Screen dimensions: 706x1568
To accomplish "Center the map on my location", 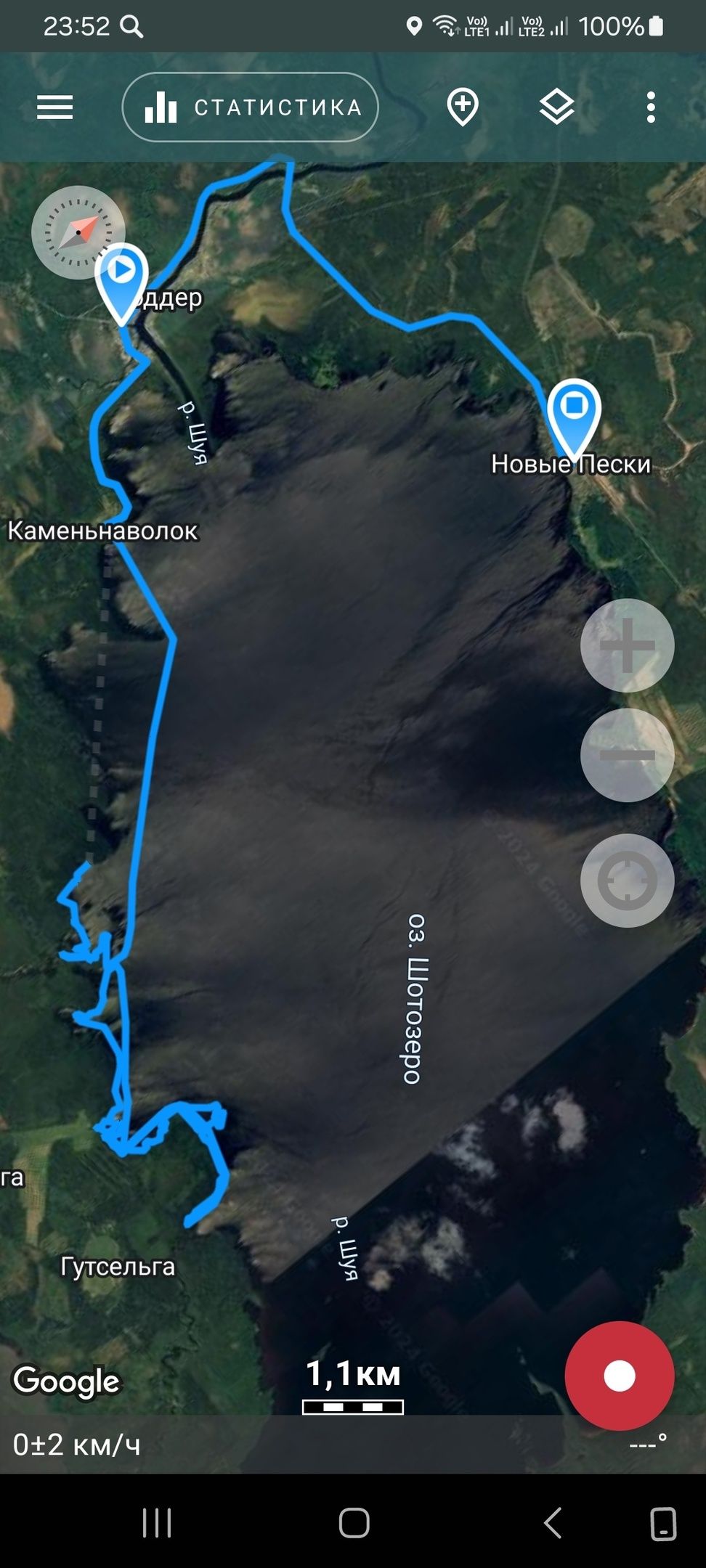I will 627,881.
